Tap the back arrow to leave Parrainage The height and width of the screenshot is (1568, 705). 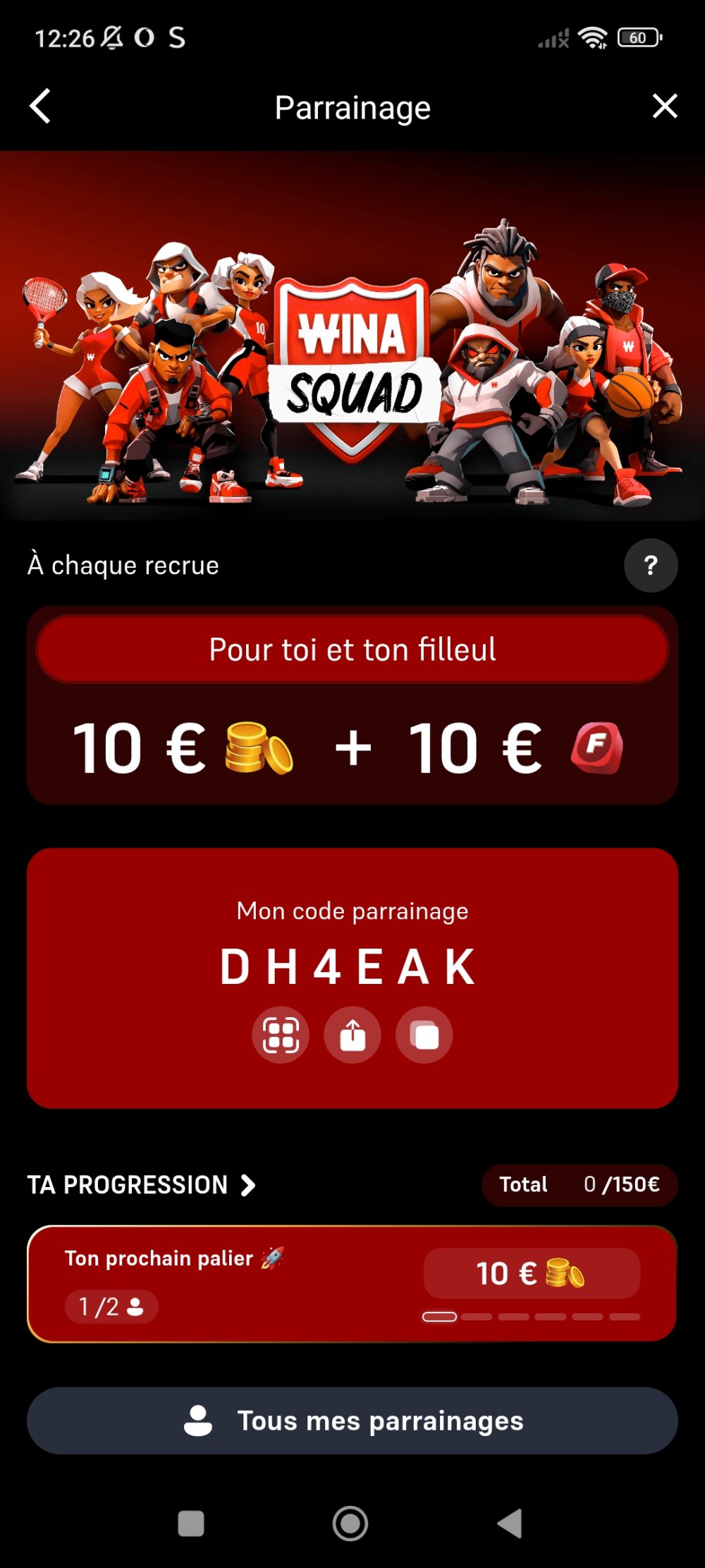40,107
